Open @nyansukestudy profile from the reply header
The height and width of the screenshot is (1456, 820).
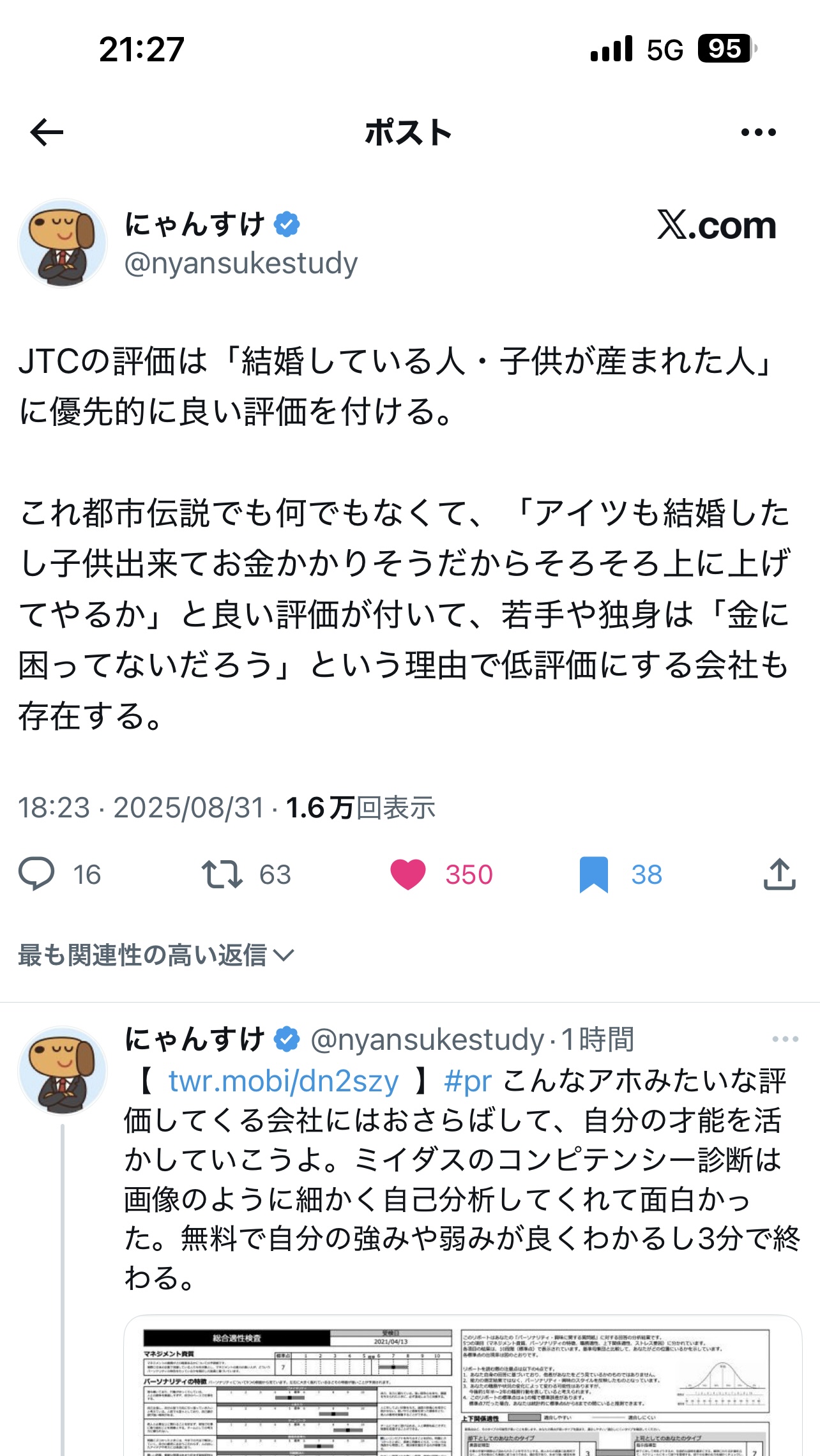point(427,1040)
